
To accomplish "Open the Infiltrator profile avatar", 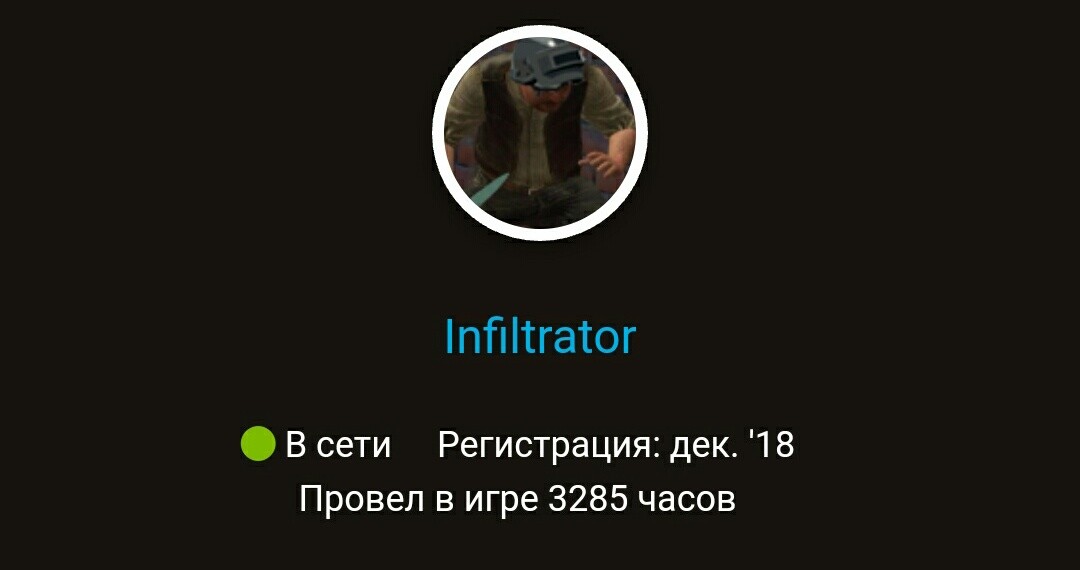I will 540,133.
